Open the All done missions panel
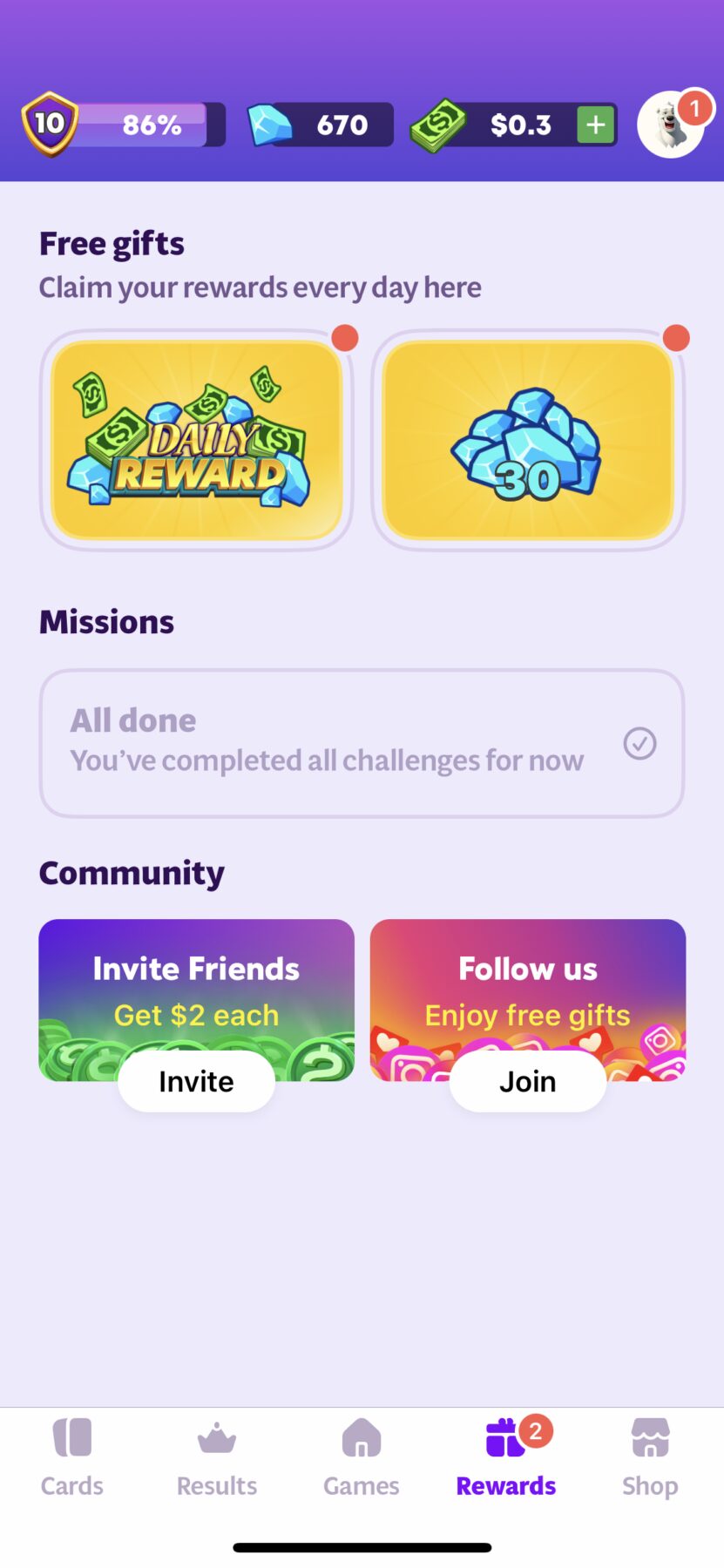Image resolution: width=724 pixels, height=1568 pixels. point(362,742)
